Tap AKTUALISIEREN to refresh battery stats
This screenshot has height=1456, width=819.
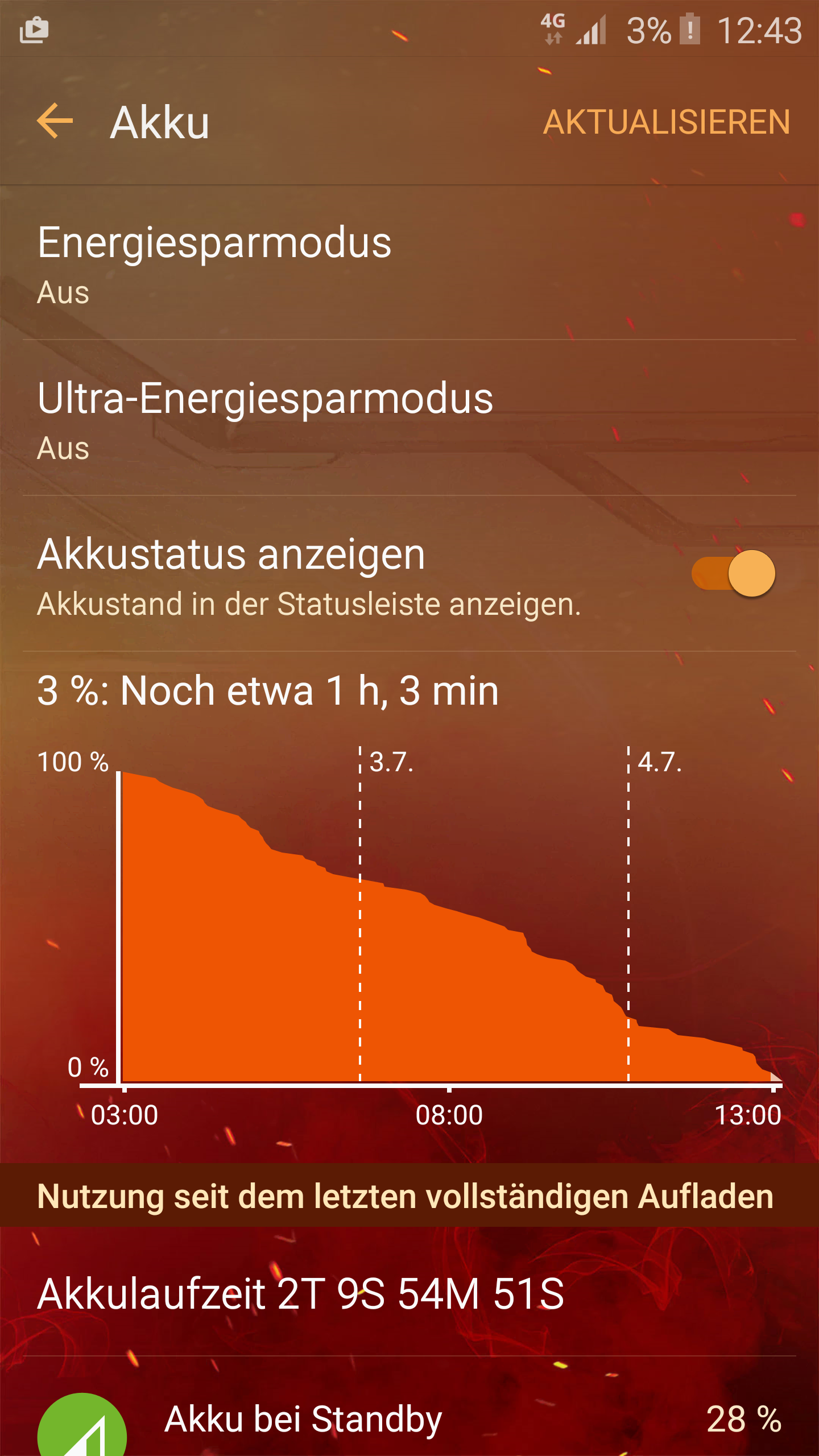click(x=667, y=122)
